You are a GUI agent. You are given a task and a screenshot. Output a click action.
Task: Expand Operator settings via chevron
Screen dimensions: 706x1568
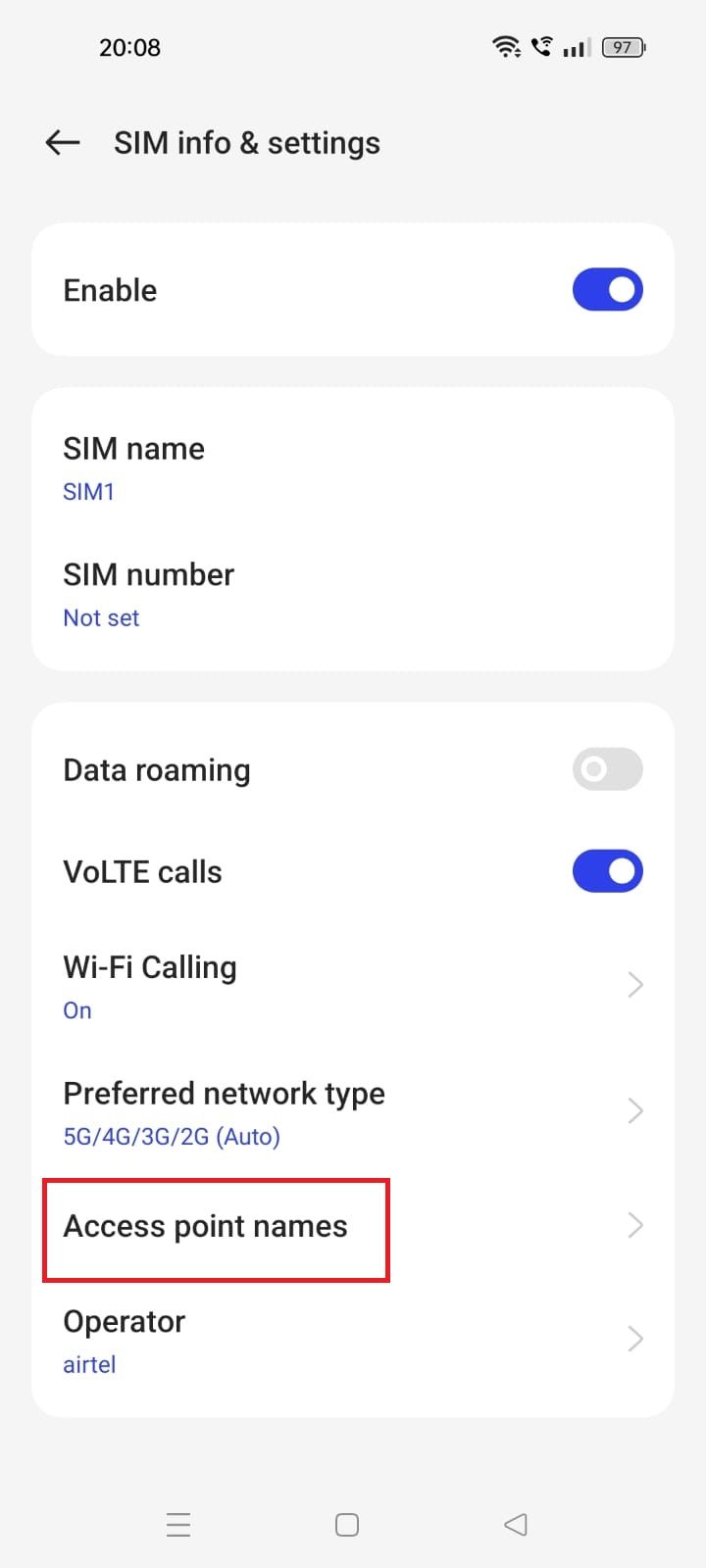point(635,1339)
